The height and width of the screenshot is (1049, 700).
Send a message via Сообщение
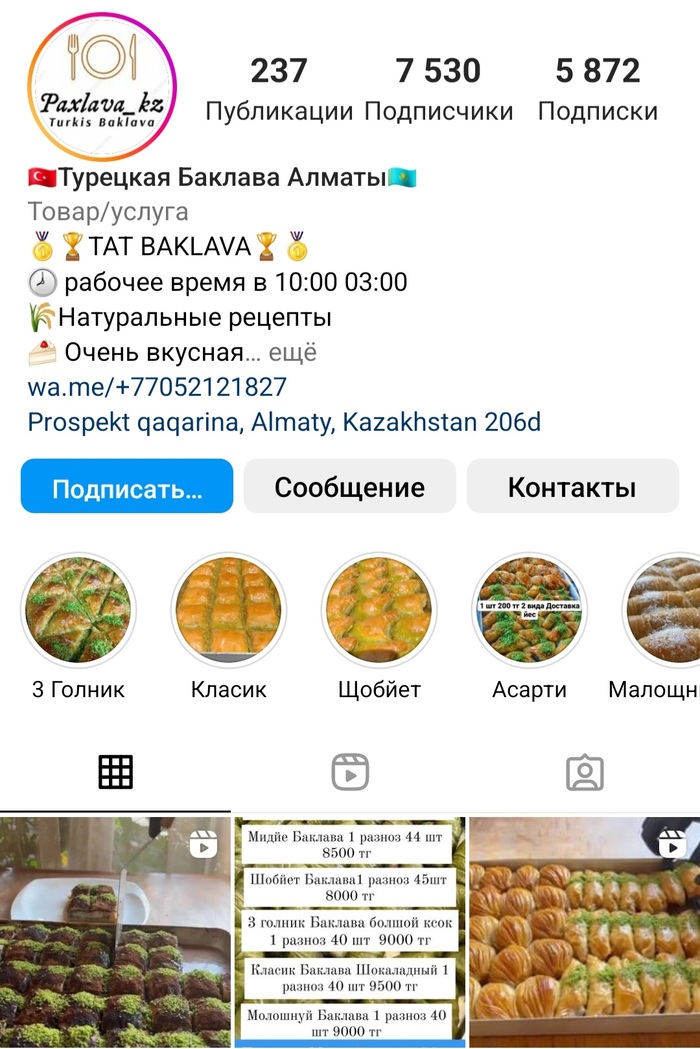(349, 487)
